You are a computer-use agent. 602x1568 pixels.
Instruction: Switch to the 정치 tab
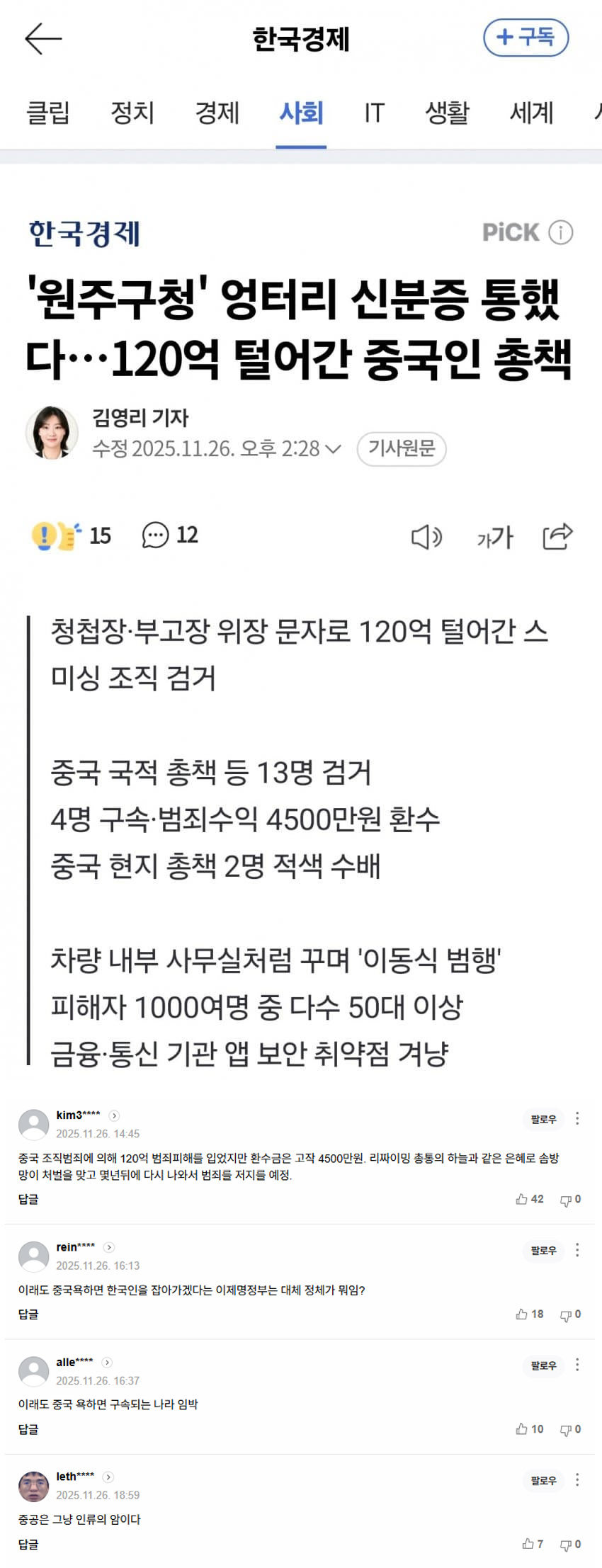pos(132,113)
